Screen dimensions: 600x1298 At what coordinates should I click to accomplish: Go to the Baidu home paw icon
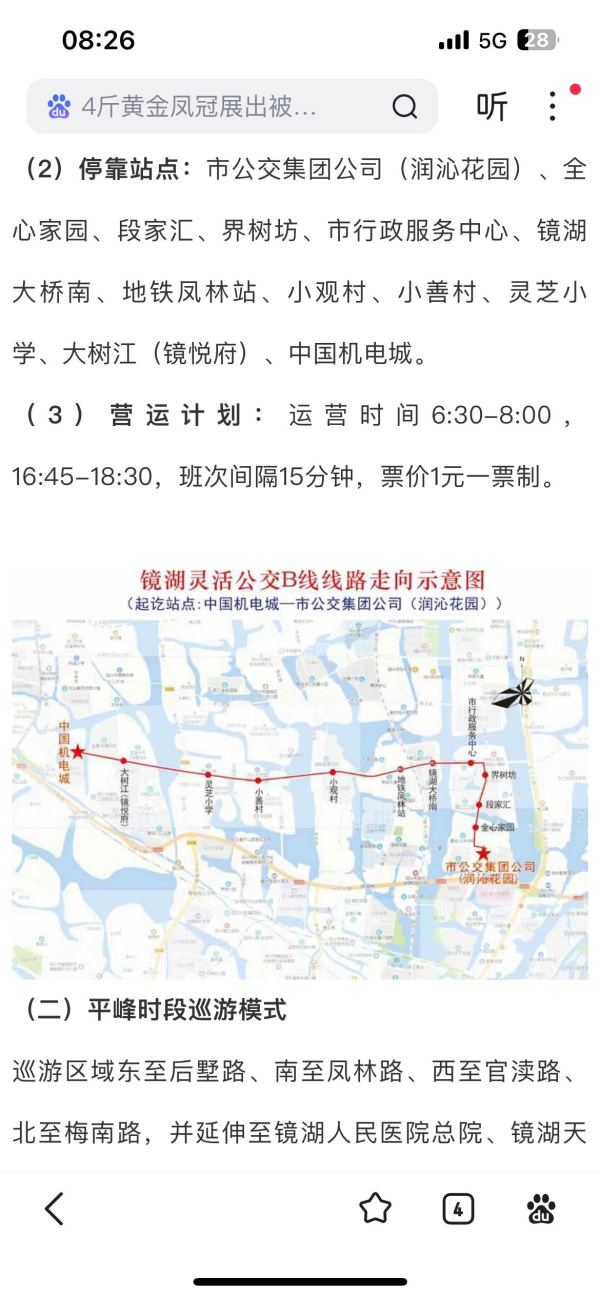click(x=541, y=1209)
